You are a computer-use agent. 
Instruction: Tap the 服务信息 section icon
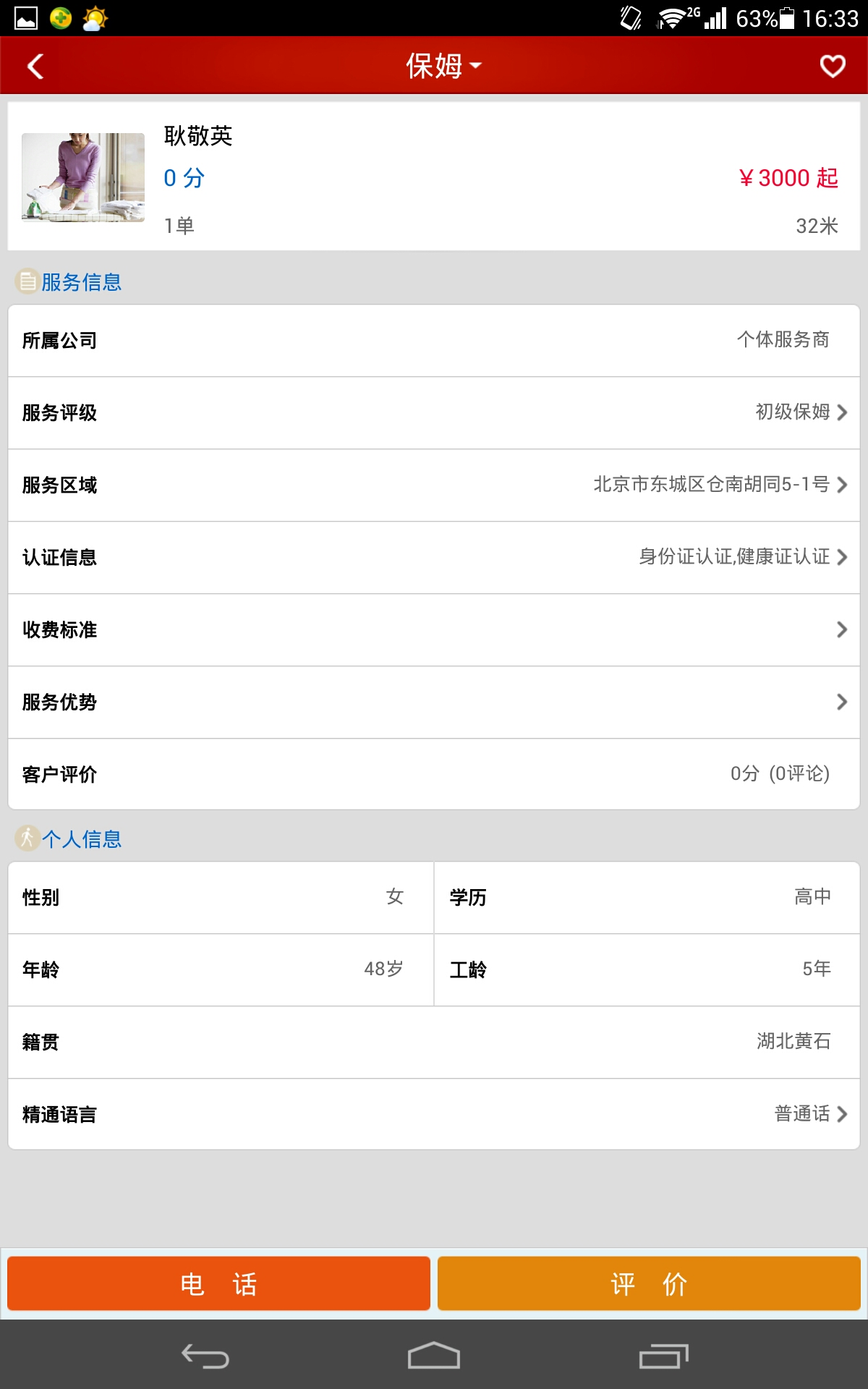[x=25, y=282]
